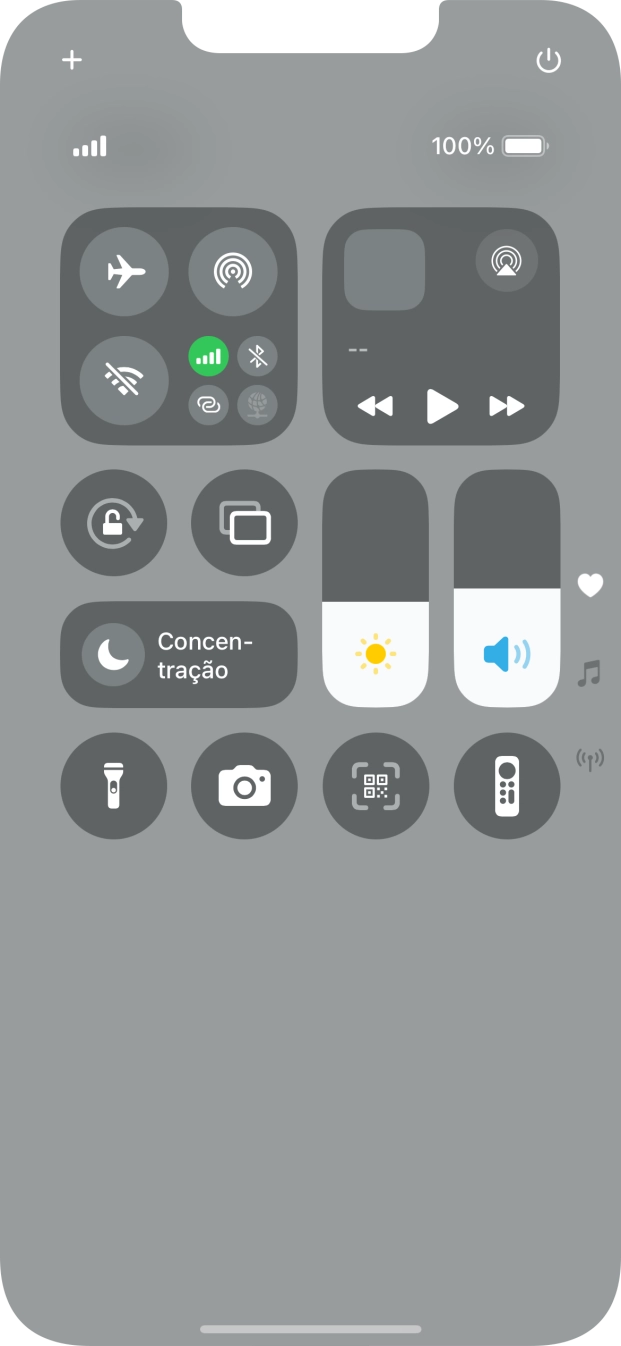This screenshot has height=1346, width=621.
Task: Add a control with the plus icon
Action: click(72, 60)
